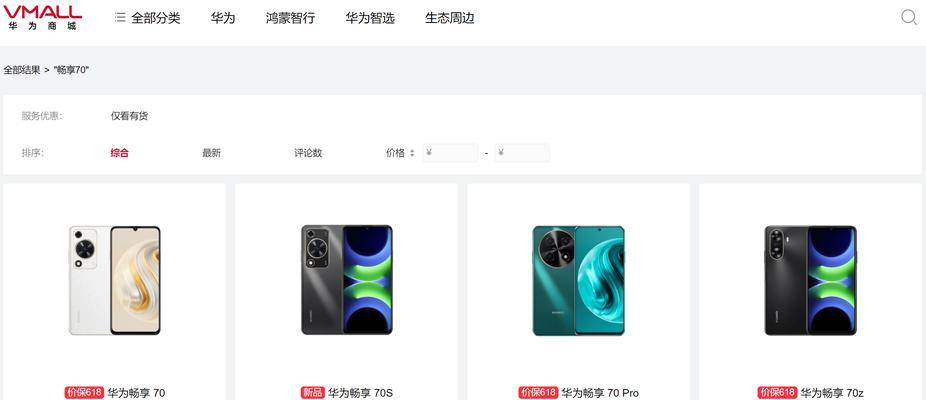This screenshot has width=926, height=400.
Task: Sort results by 综合
Action: 119,153
